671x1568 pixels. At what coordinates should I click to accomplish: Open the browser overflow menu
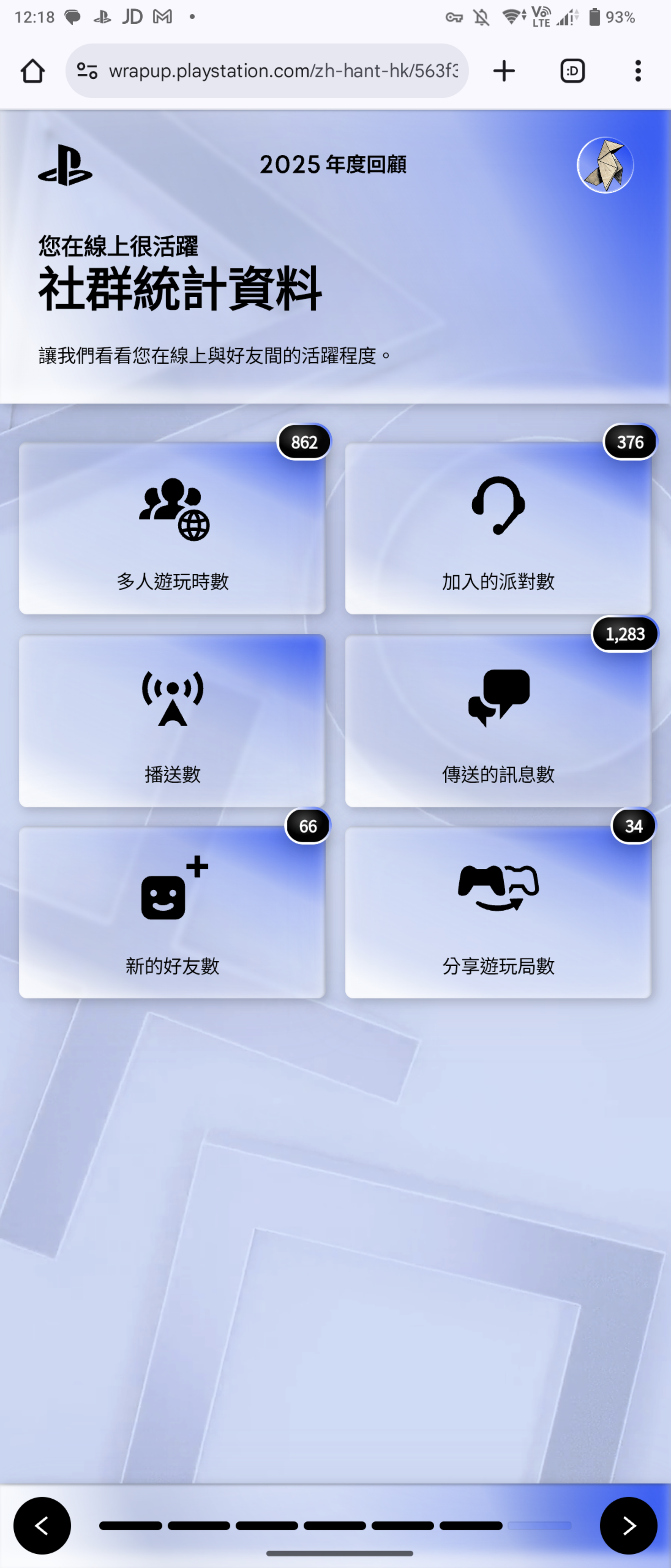coord(638,71)
